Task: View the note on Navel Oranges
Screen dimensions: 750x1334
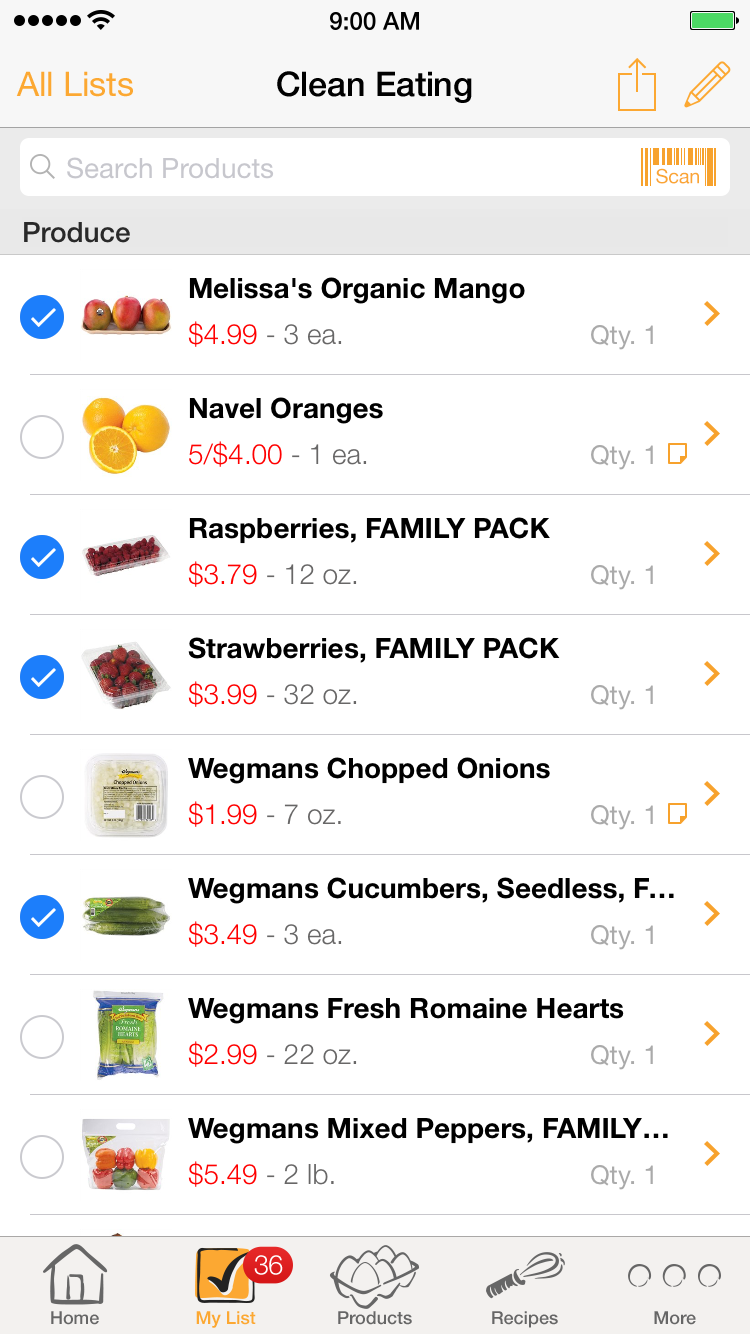Action: click(x=677, y=454)
